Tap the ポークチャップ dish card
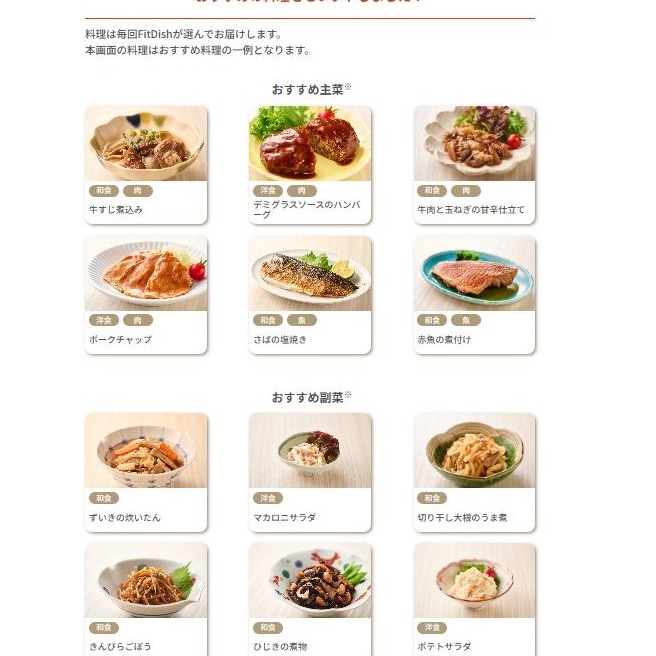Screen dimensions: 656x656 pyautogui.click(x=146, y=294)
